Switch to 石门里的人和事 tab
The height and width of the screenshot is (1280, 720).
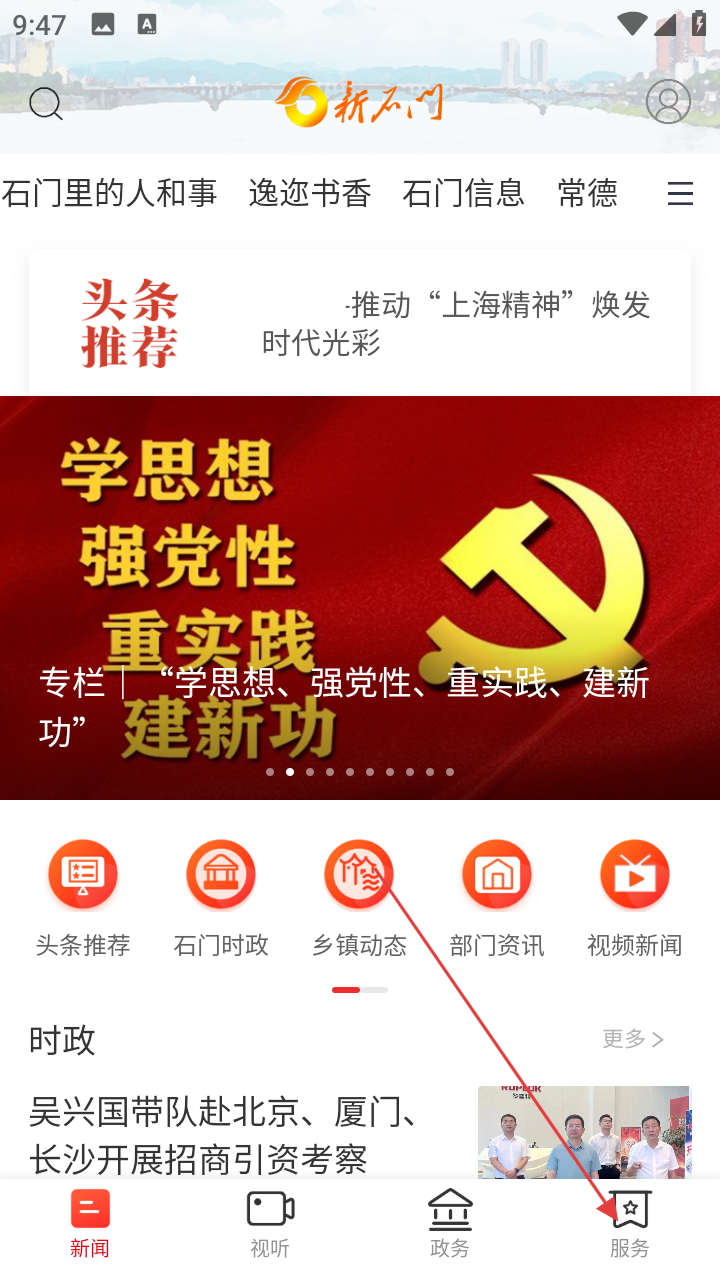coord(109,193)
